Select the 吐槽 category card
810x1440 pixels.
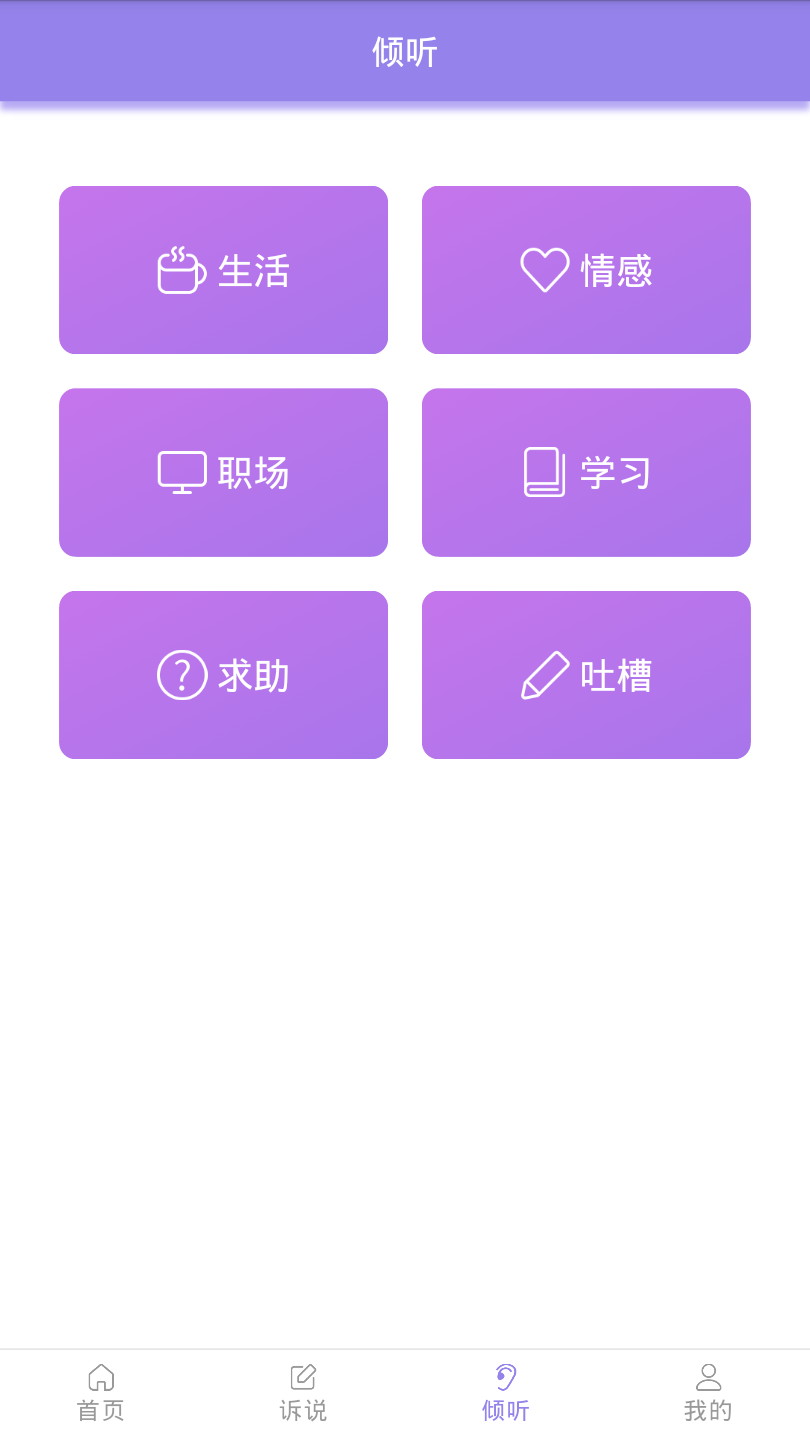(586, 675)
